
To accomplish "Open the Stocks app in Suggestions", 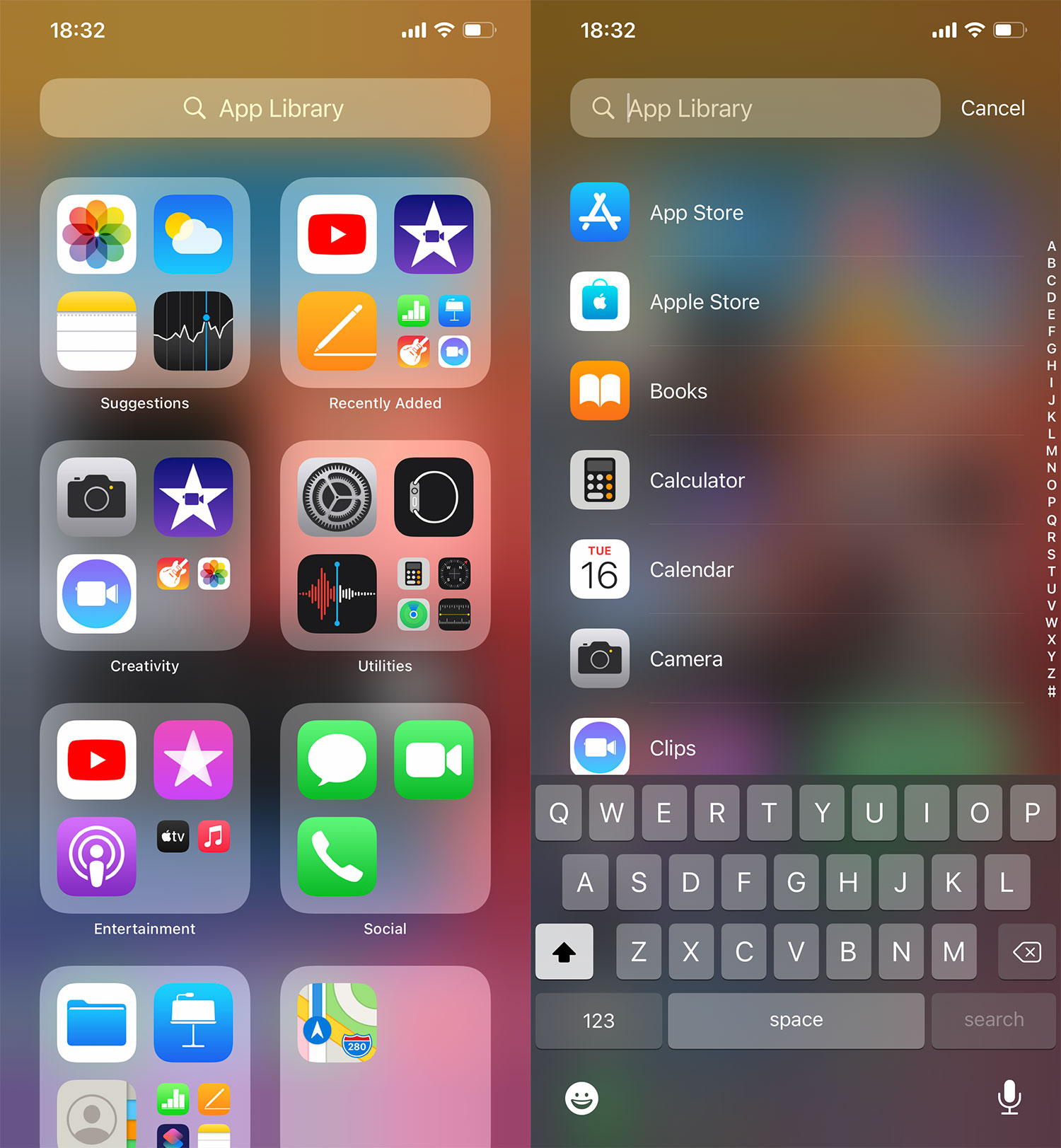I will click(x=193, y=330).
